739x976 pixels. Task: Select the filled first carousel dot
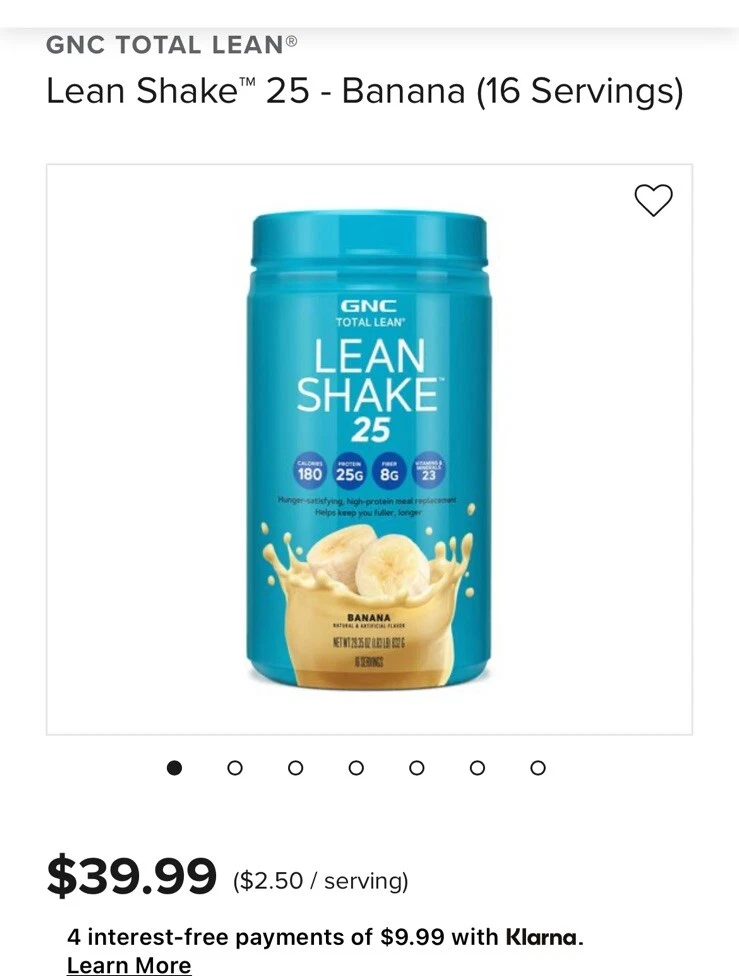click(175, 768)
